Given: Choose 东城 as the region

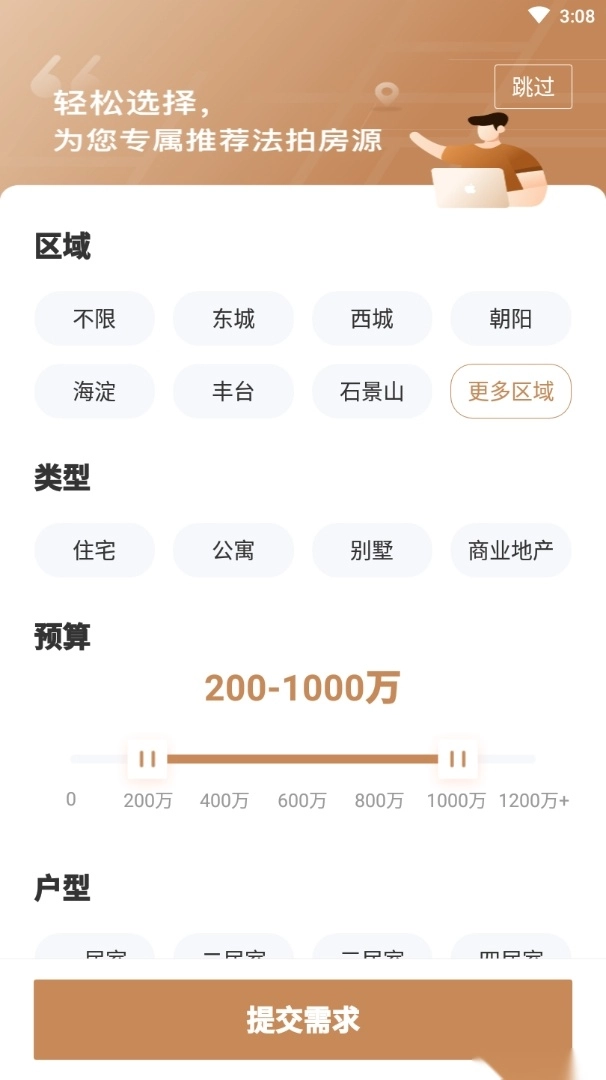Looking at the screenshot, I should coord(233,319).
